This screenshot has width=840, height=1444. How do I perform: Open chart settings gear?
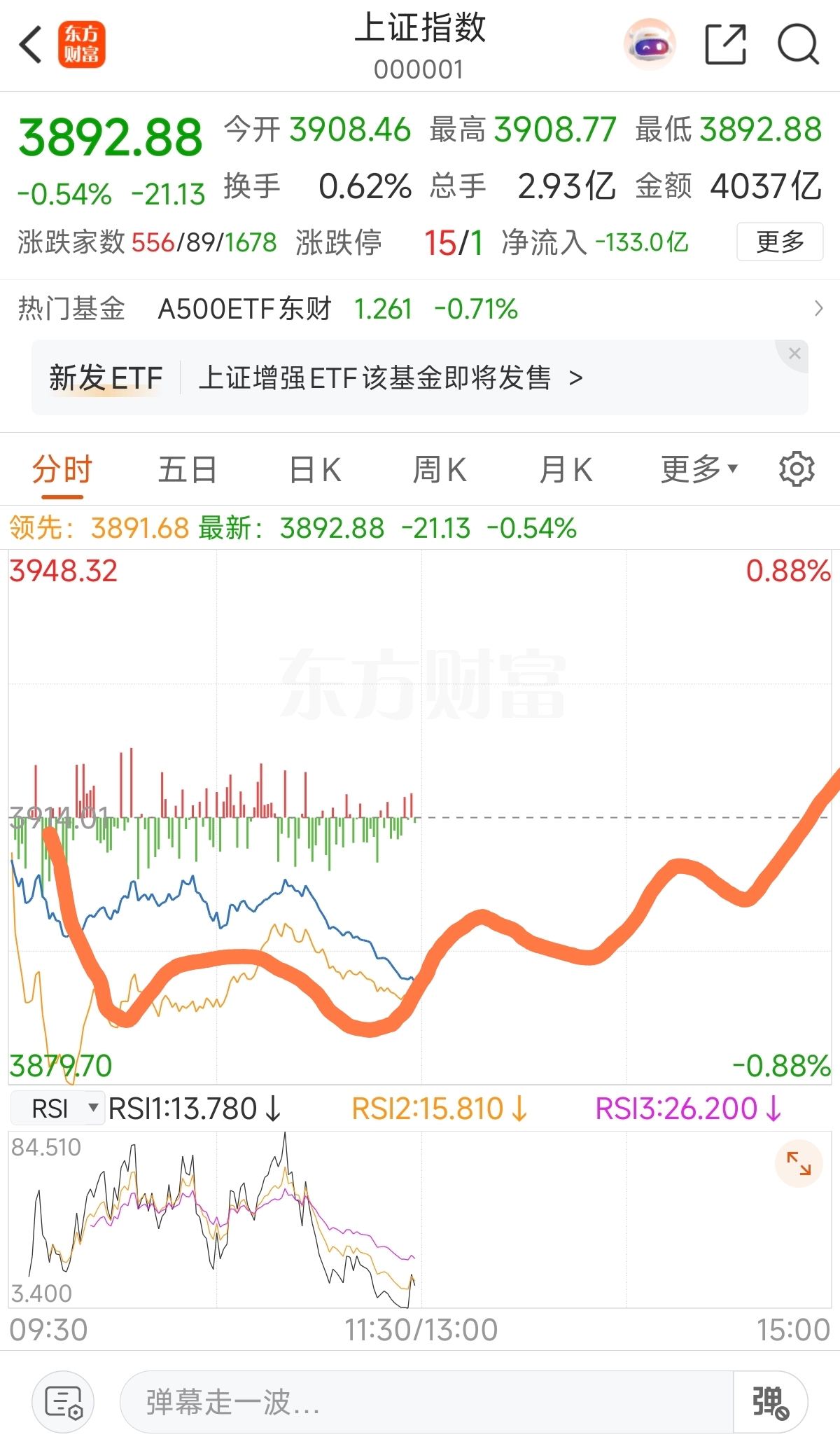click(797, 469)
